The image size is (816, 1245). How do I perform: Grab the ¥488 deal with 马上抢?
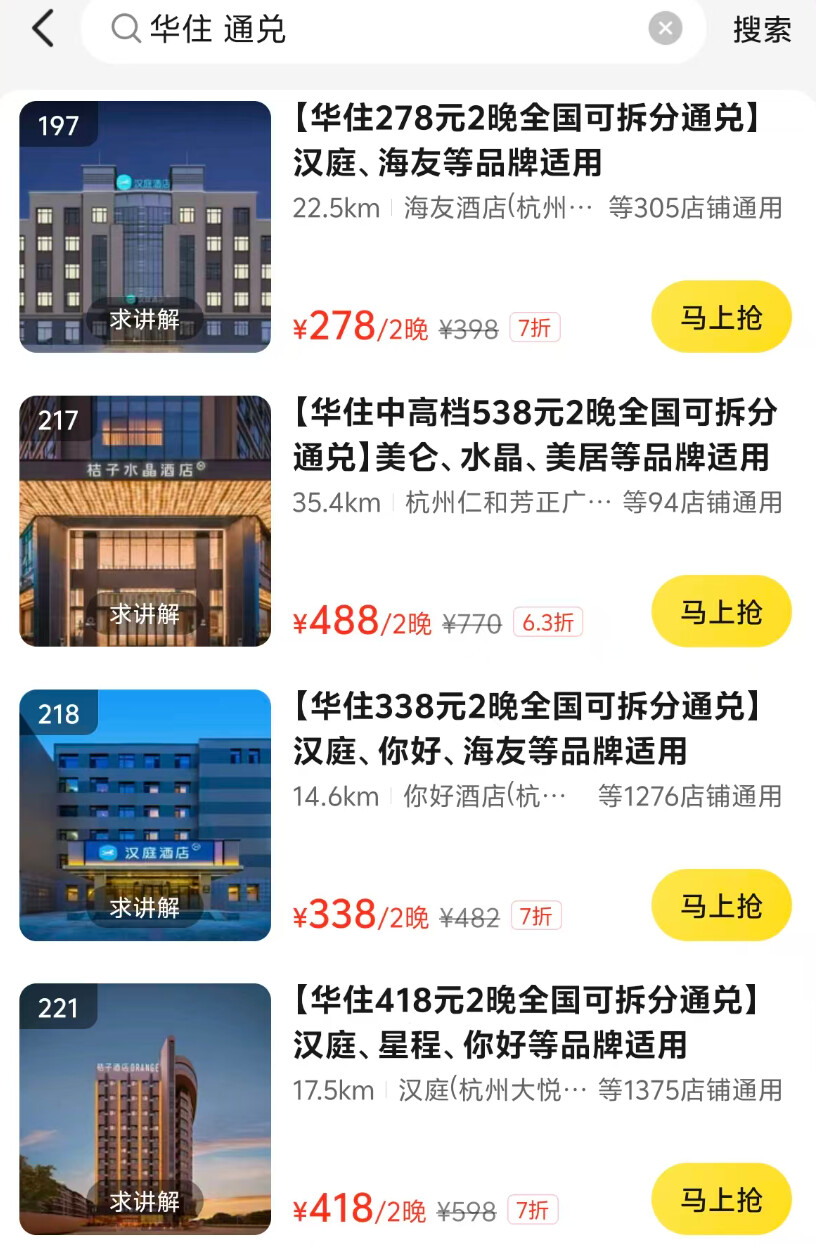[721, 612]
